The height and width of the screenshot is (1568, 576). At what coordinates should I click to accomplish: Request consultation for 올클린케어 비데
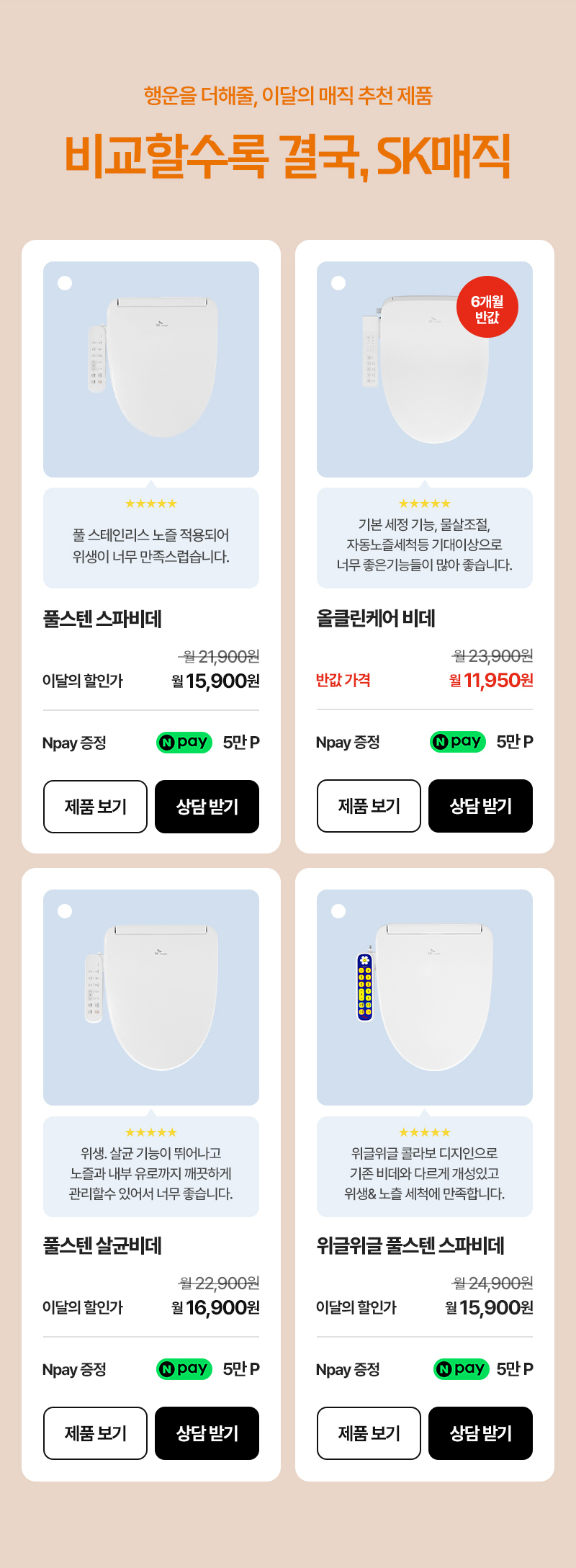click(x=480, y=806)
